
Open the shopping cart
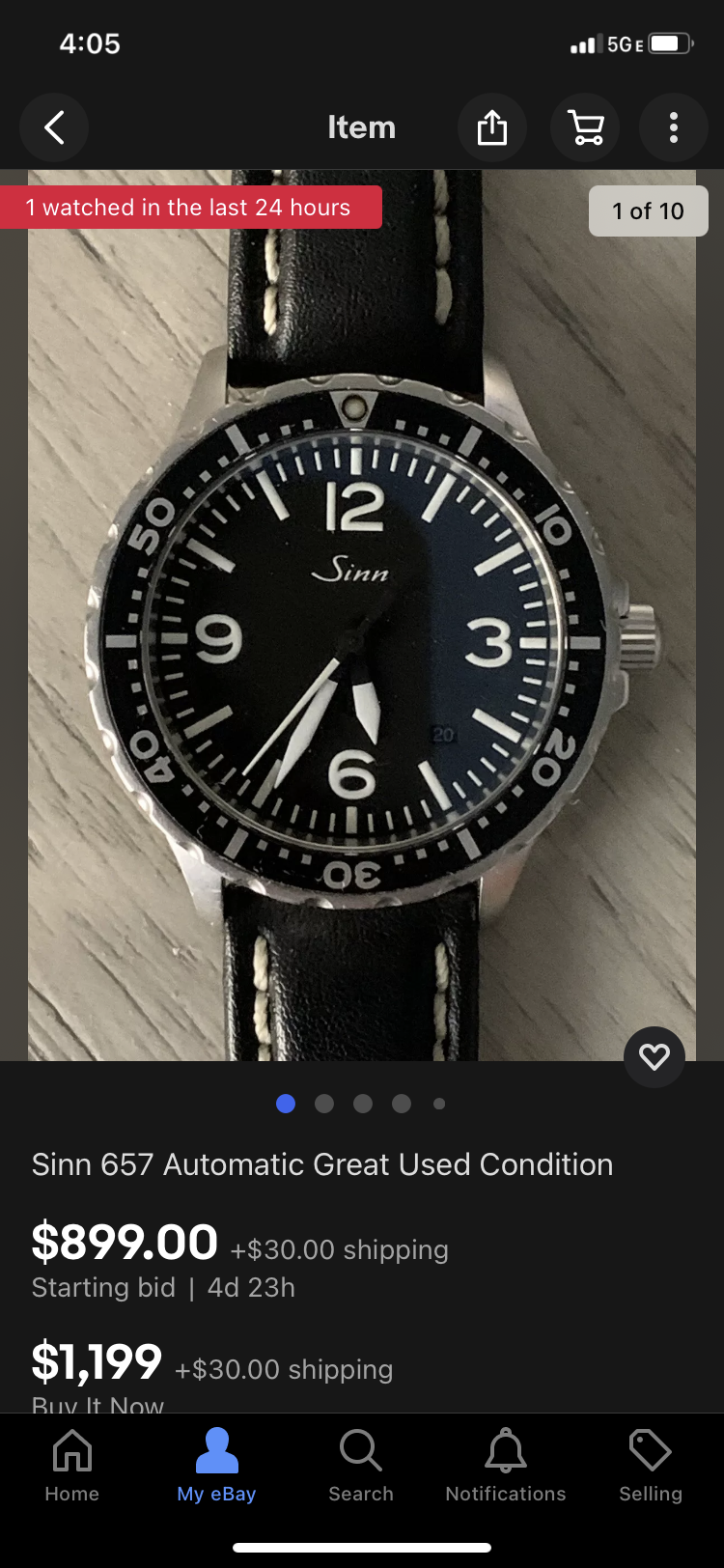point(585,127)
